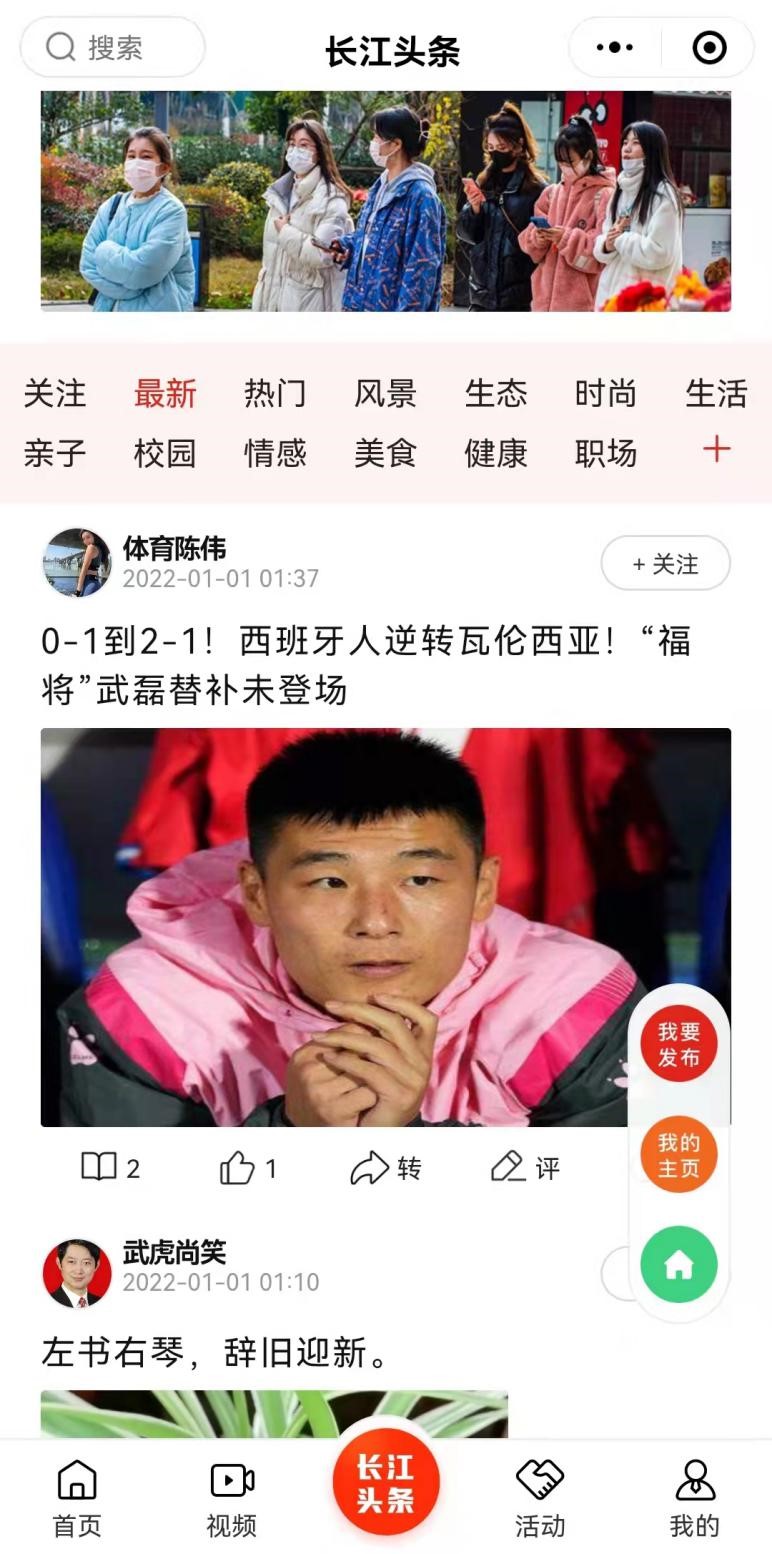Expand more channels with the plus button
The image size is (772, 1554).
point(716,453)
